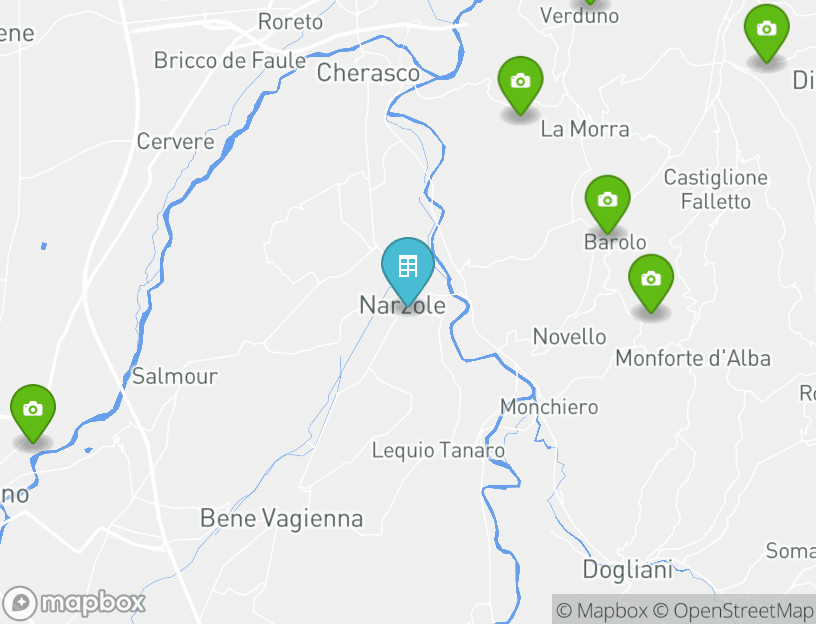This screenshot has width=816, height=624.
Task: Select the camera pin at Barolo
Action: [x=607, y=201]
